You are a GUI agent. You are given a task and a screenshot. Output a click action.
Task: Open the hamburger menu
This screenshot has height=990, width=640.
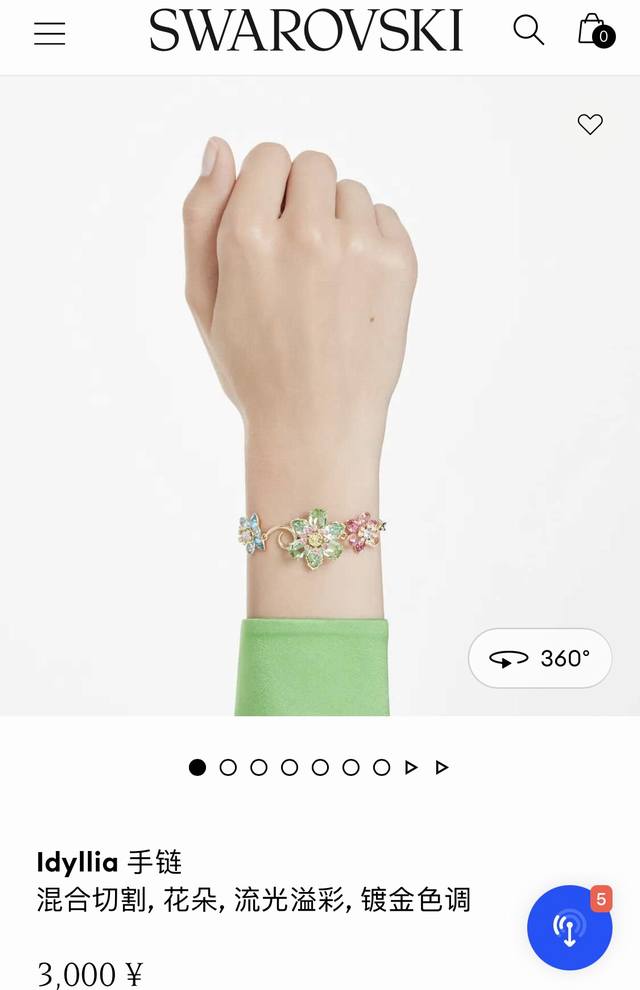pos(49,33)
